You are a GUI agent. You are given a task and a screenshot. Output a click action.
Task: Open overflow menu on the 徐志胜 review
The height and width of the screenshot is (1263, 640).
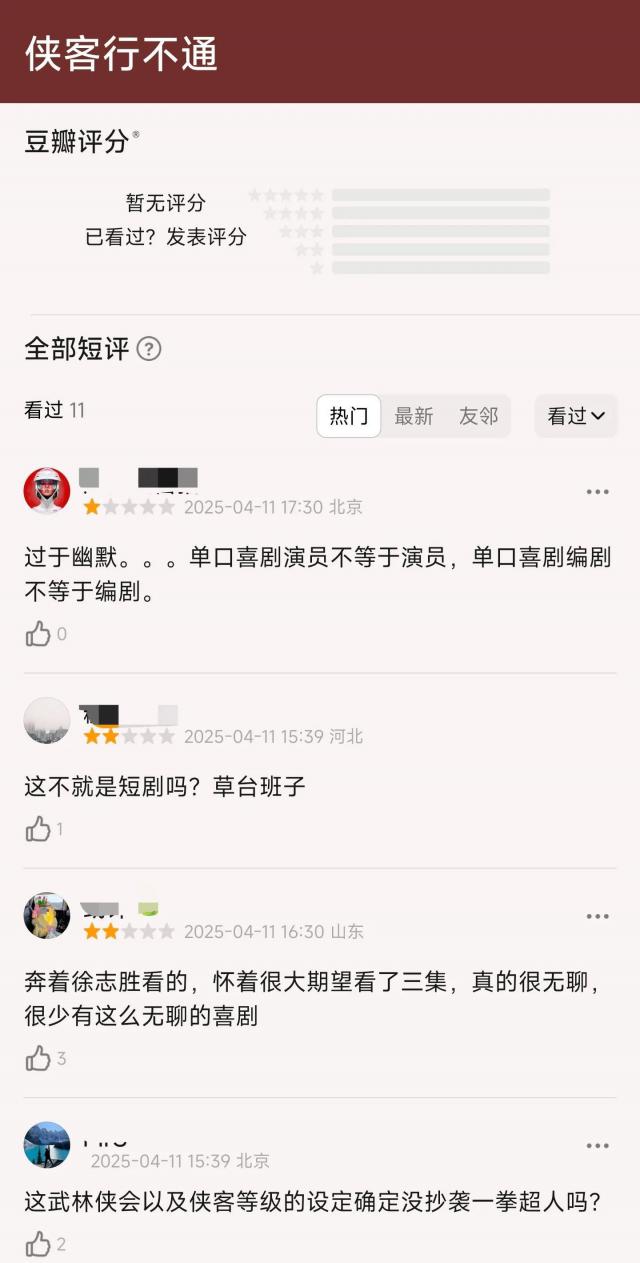pyautogui.click(x=597, y=916)
